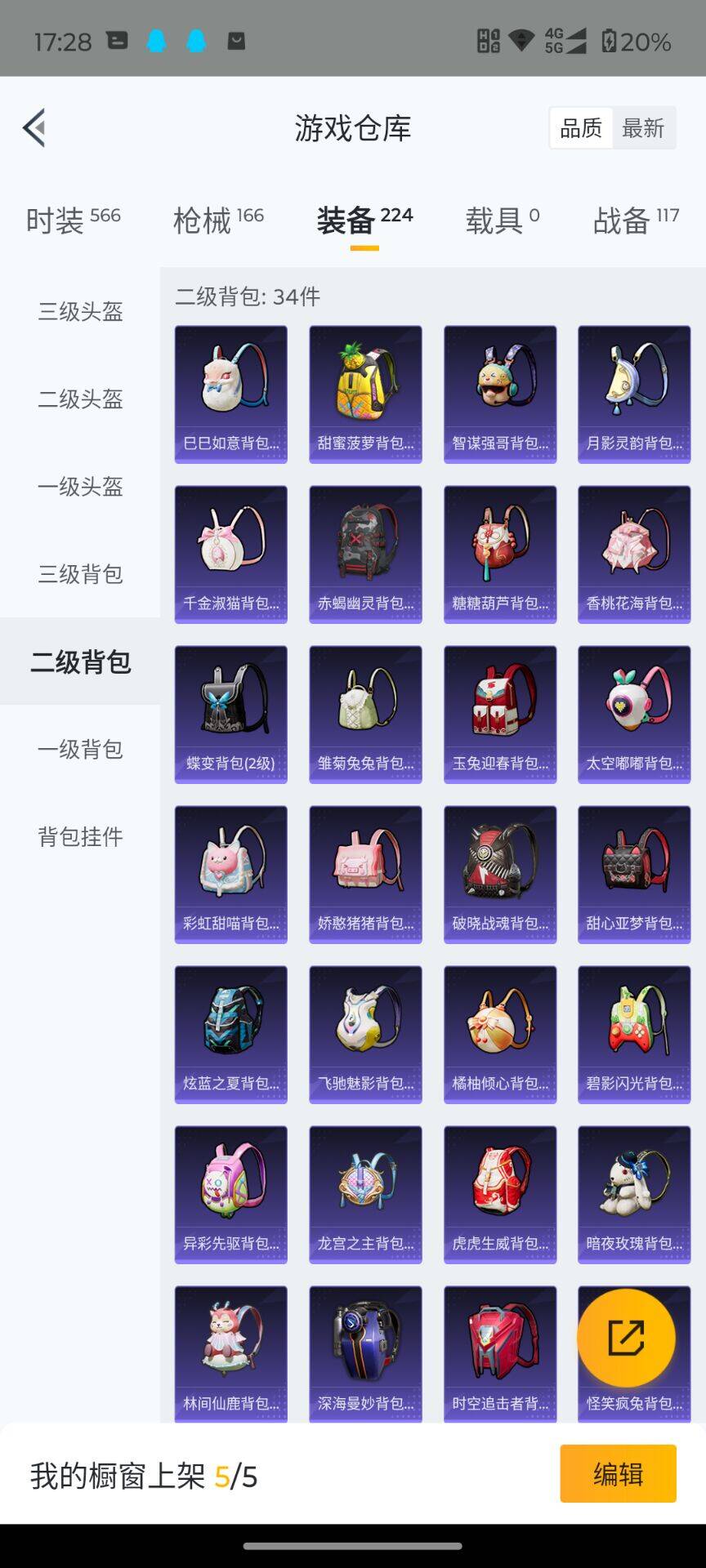This screenshot has height=1568, width=706.
Task: Show the 三级背包 category
Action: click(80, 574)
